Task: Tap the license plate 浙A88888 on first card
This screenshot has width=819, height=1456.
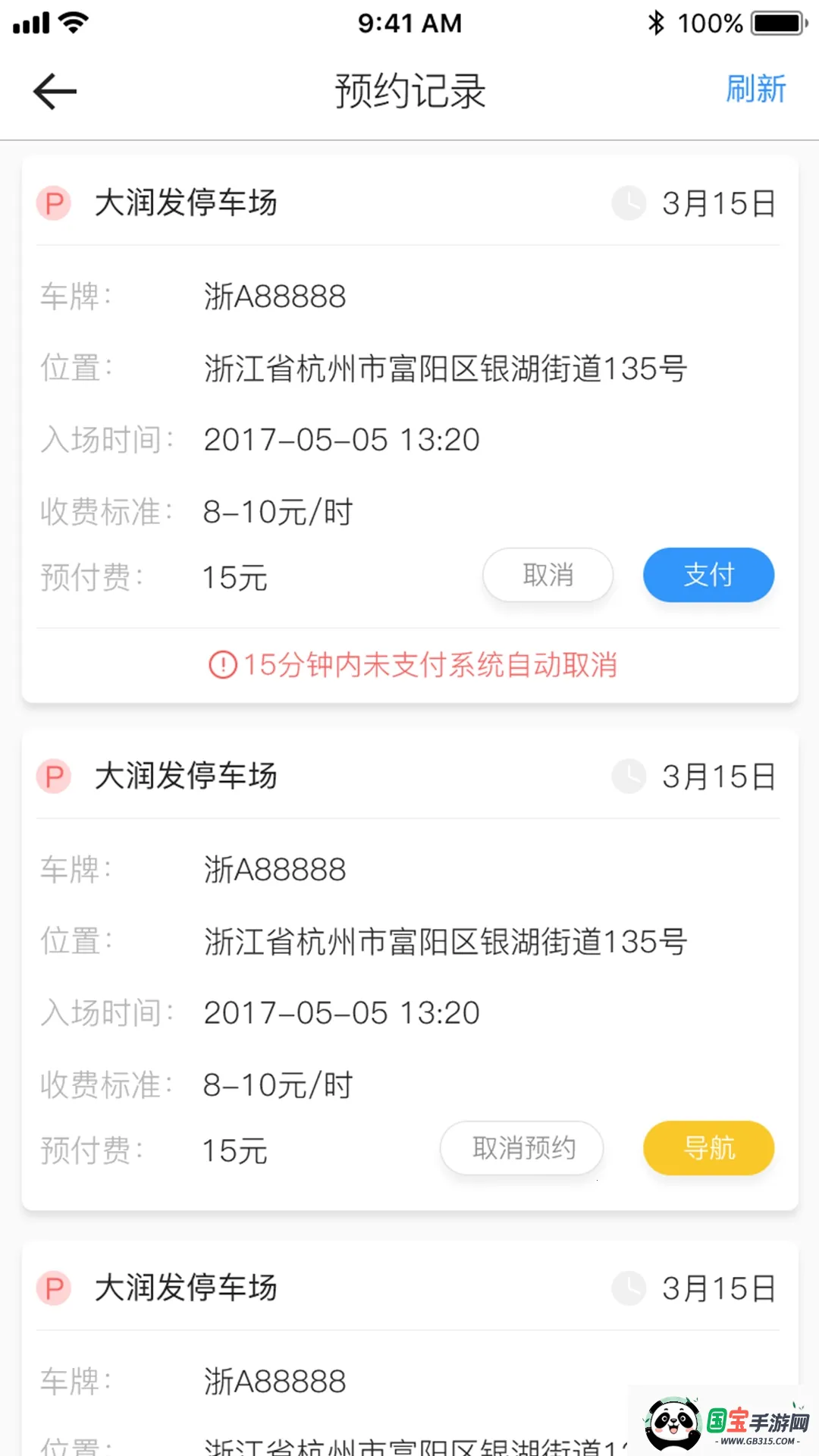Action: coord(276,296)
